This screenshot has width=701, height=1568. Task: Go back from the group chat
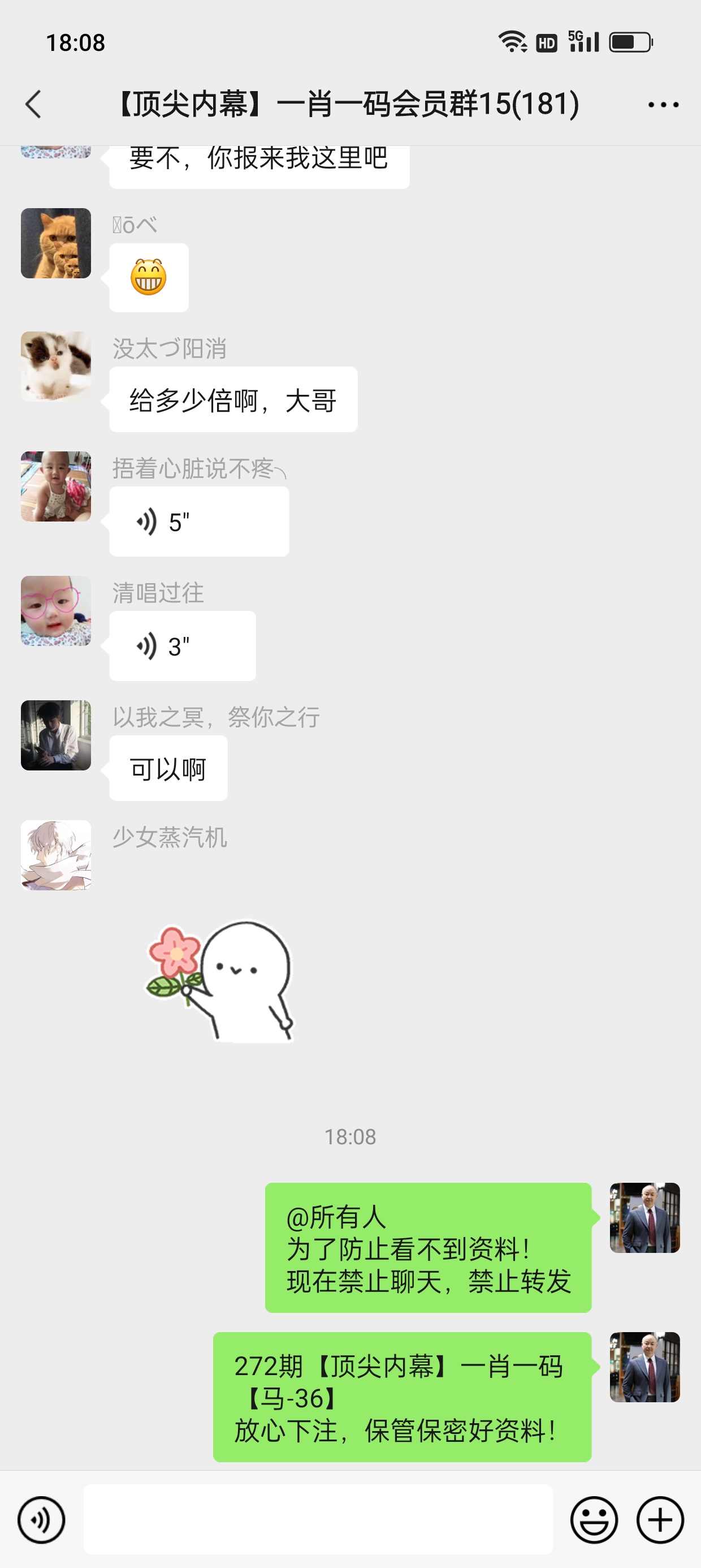(x=34, y=104)
